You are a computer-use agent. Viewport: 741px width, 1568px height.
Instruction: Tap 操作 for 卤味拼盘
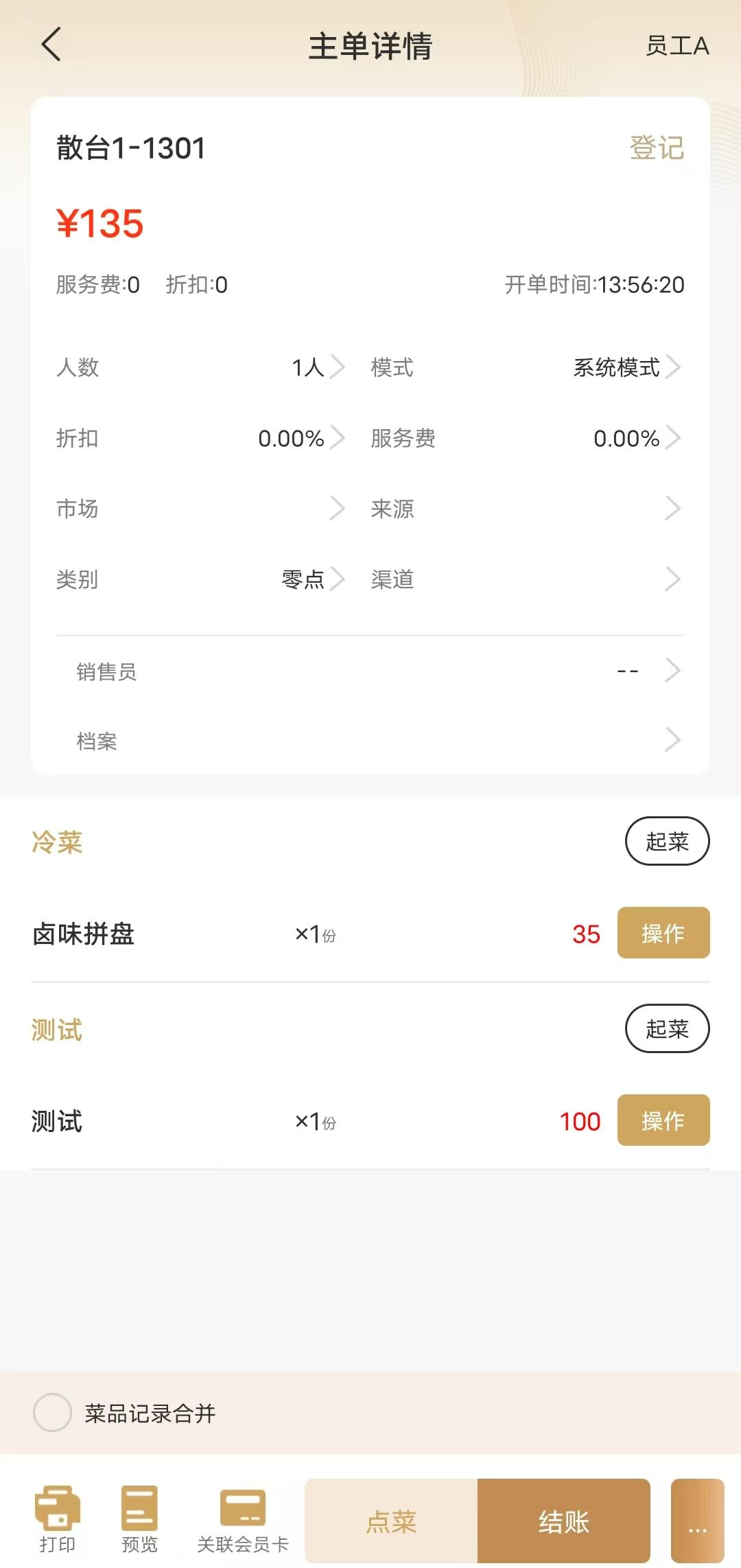pyautogui.click(x=663, y=933)
